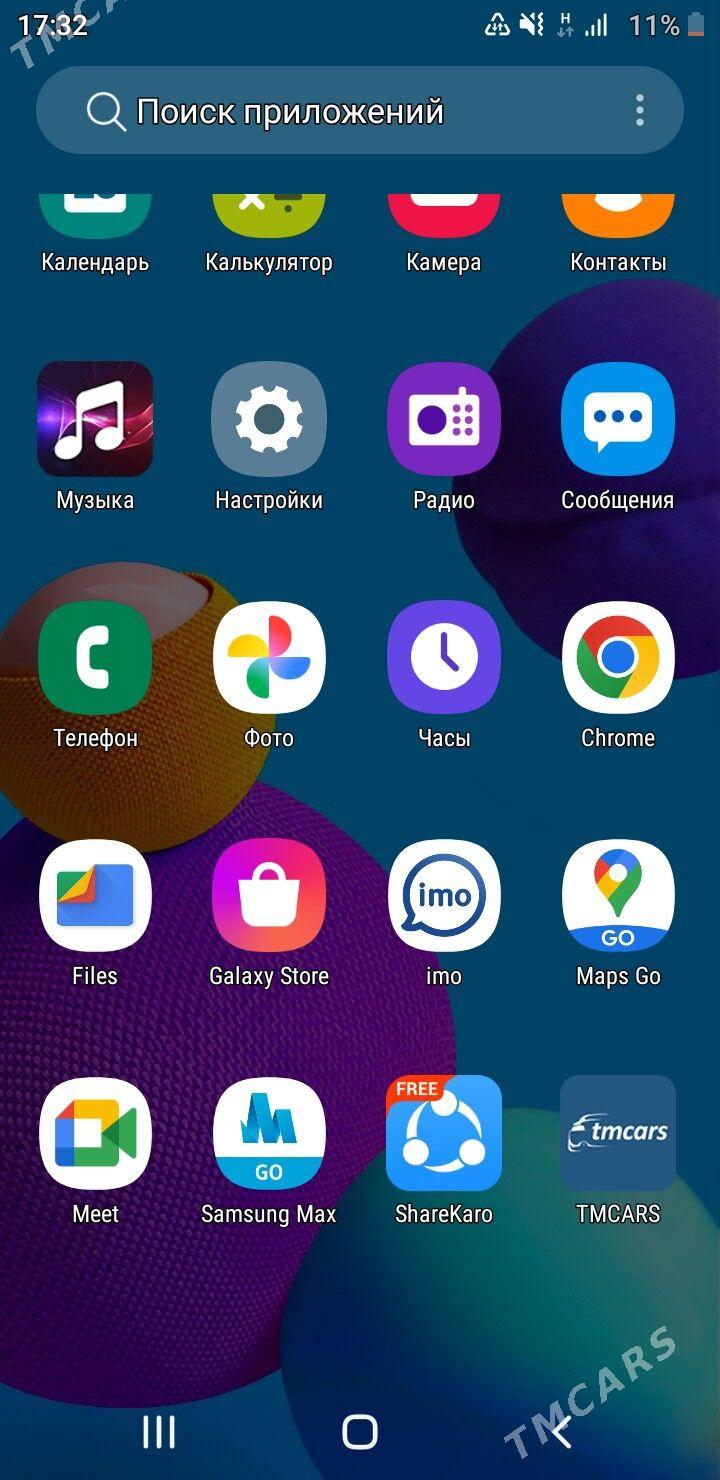
Task: Launch Samsung Max app
Action: coord(269,1134)
